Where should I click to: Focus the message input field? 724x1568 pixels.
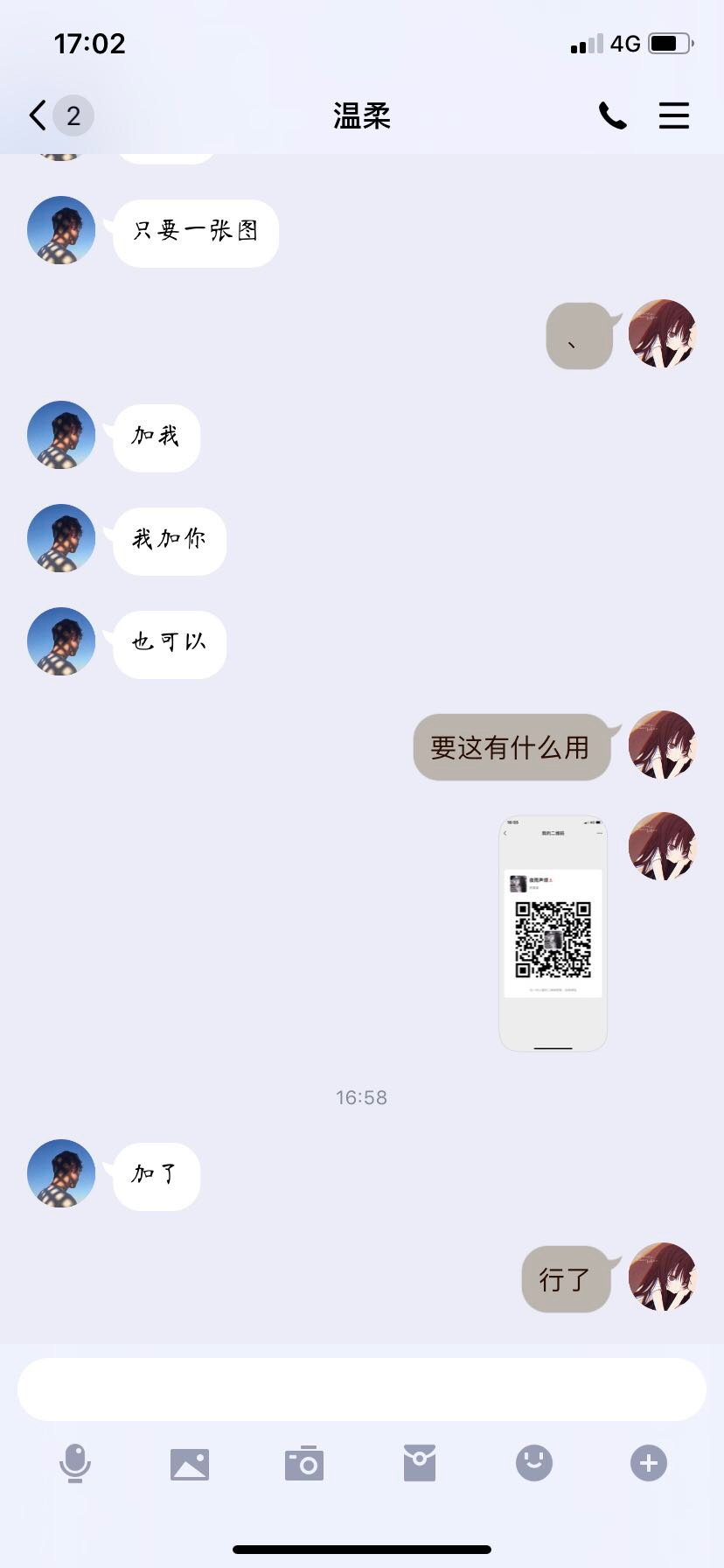(x=362, y=1389)
